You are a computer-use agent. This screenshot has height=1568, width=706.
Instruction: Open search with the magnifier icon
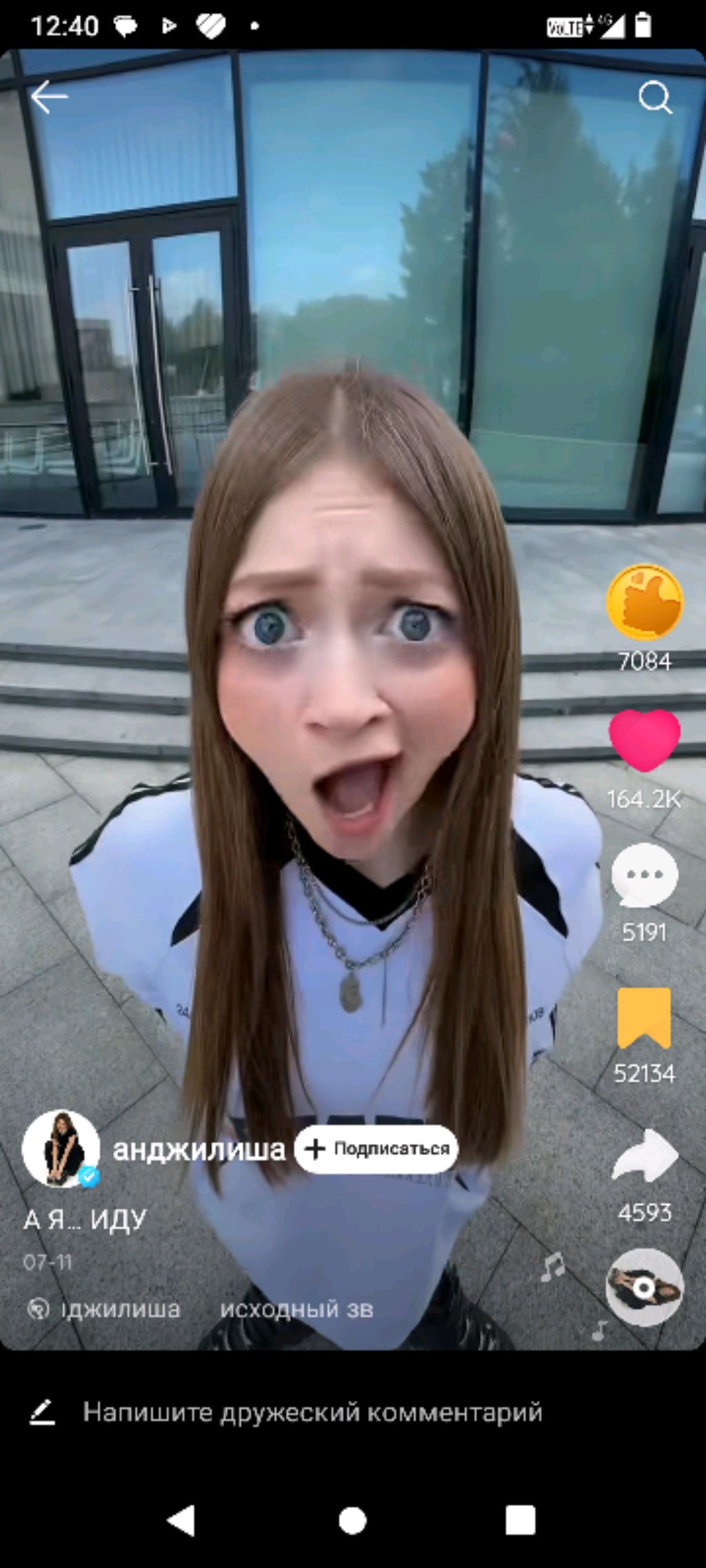click(x=654, y=98)
